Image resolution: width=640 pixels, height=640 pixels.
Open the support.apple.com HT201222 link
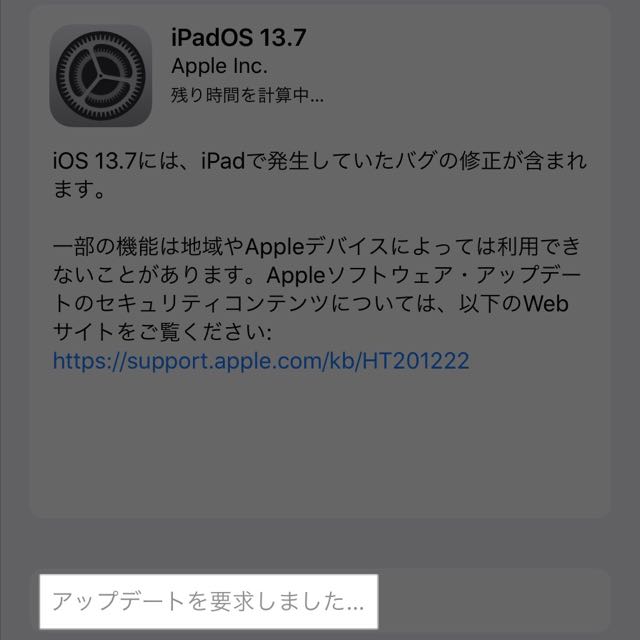(x=260, y=360)
